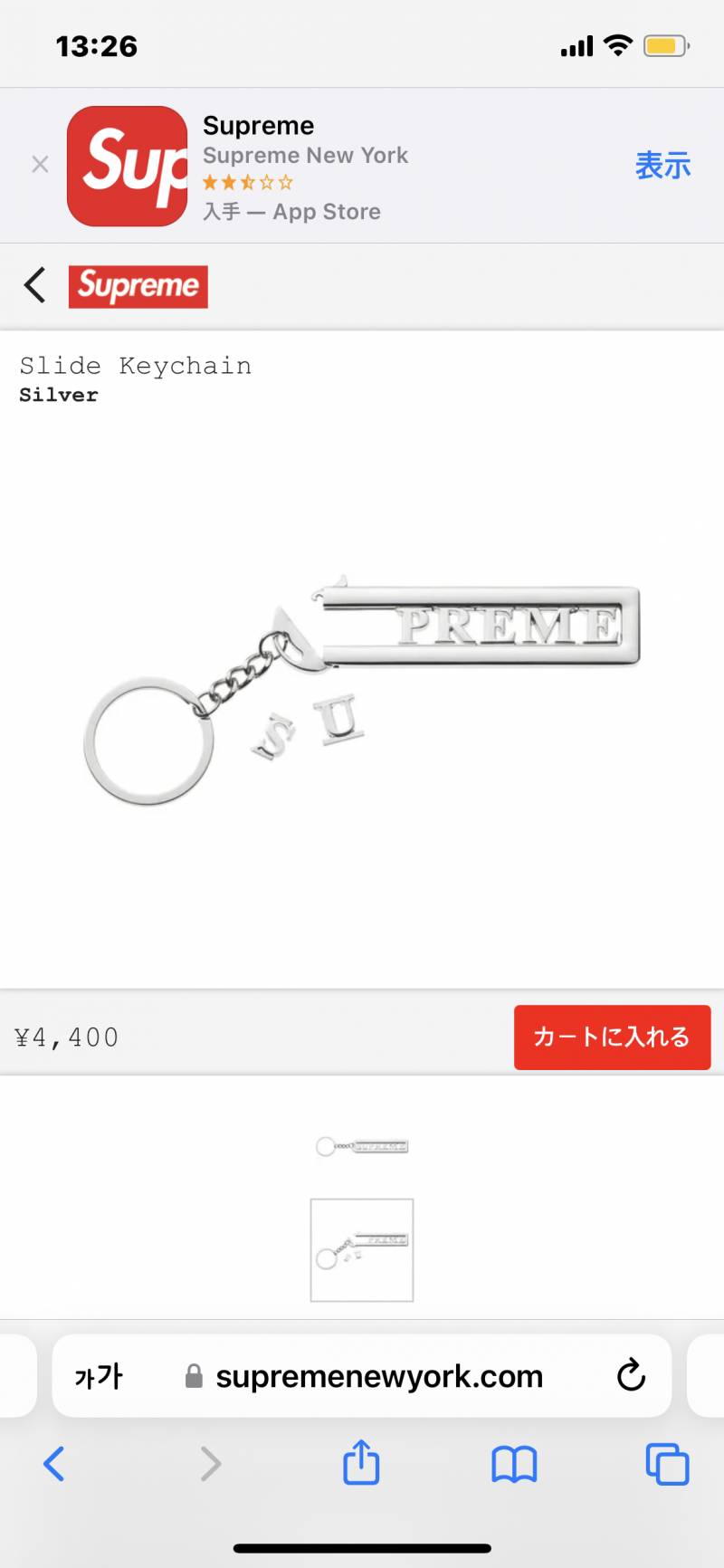Select the first keychain thumbnail

pos(362,1146)
